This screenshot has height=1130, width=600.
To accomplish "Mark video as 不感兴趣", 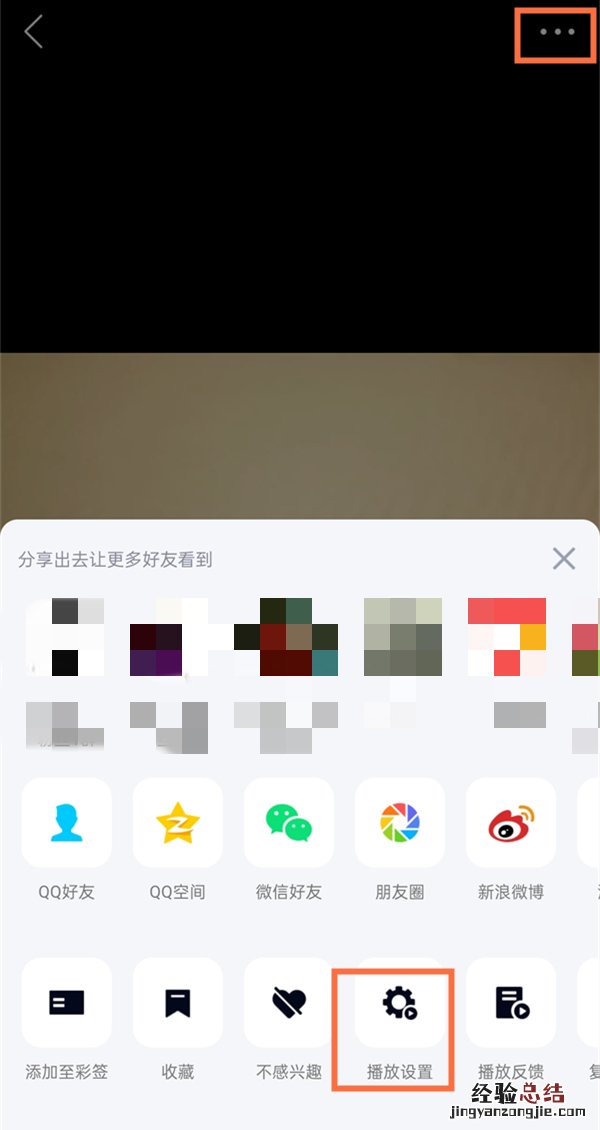I will tap(288, 1003).
